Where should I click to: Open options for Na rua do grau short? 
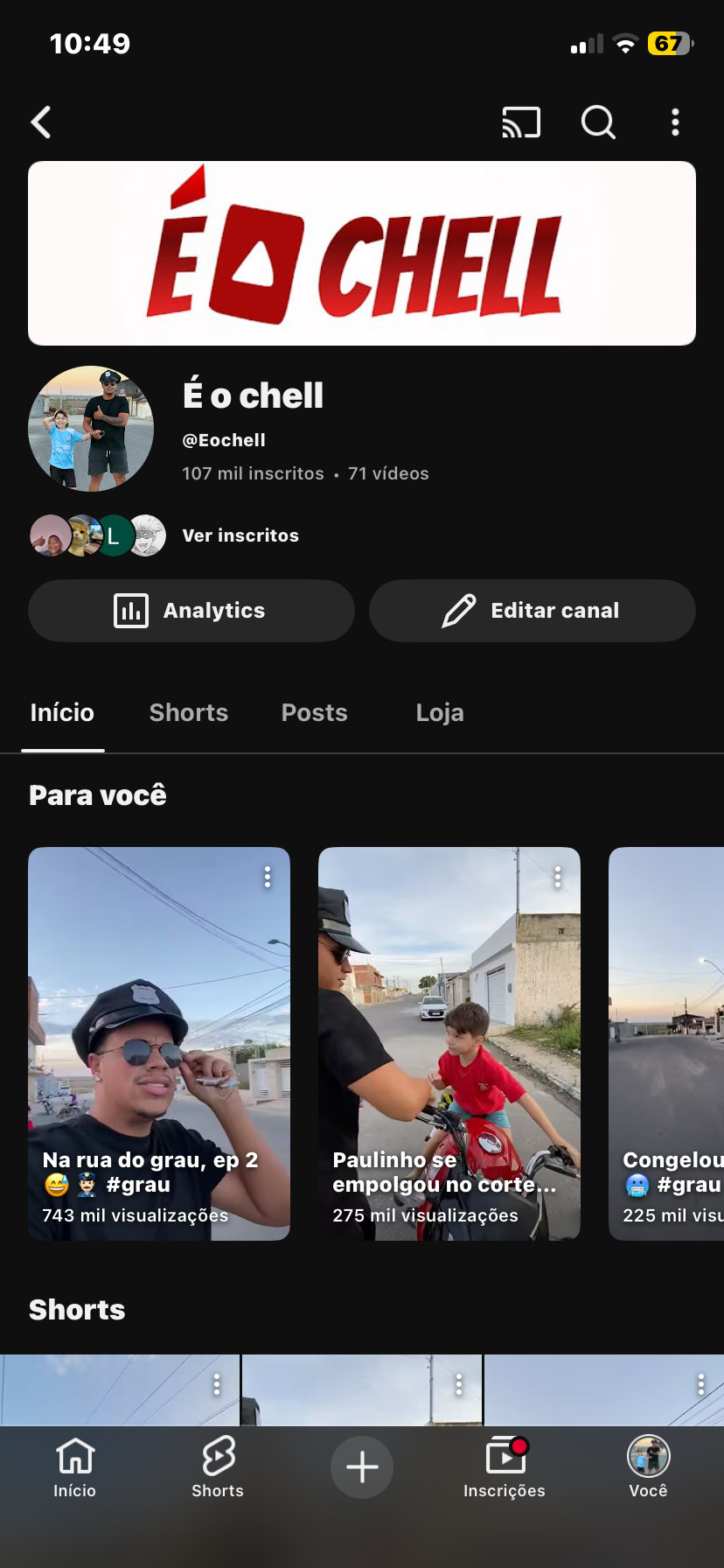click(x=268, y=878)
